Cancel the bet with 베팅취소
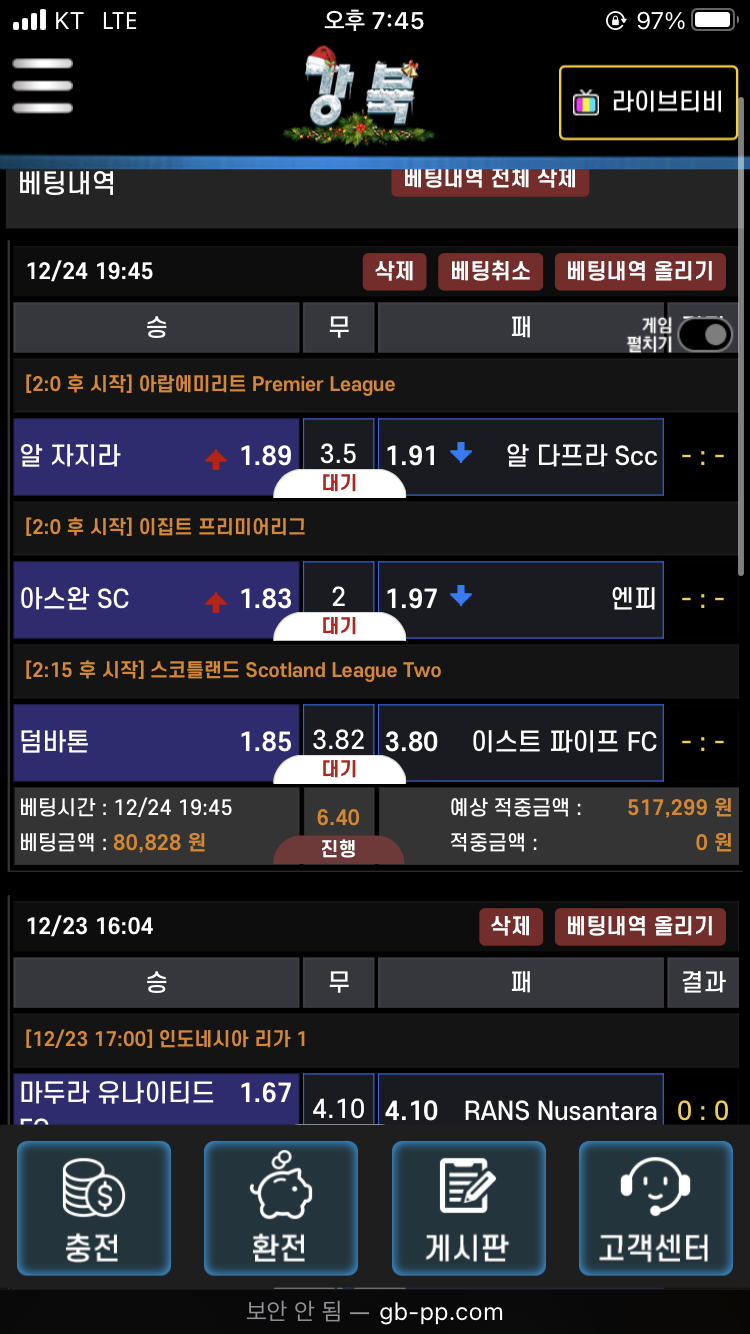This screenshot has width=750, height=1334. [490, 271]
